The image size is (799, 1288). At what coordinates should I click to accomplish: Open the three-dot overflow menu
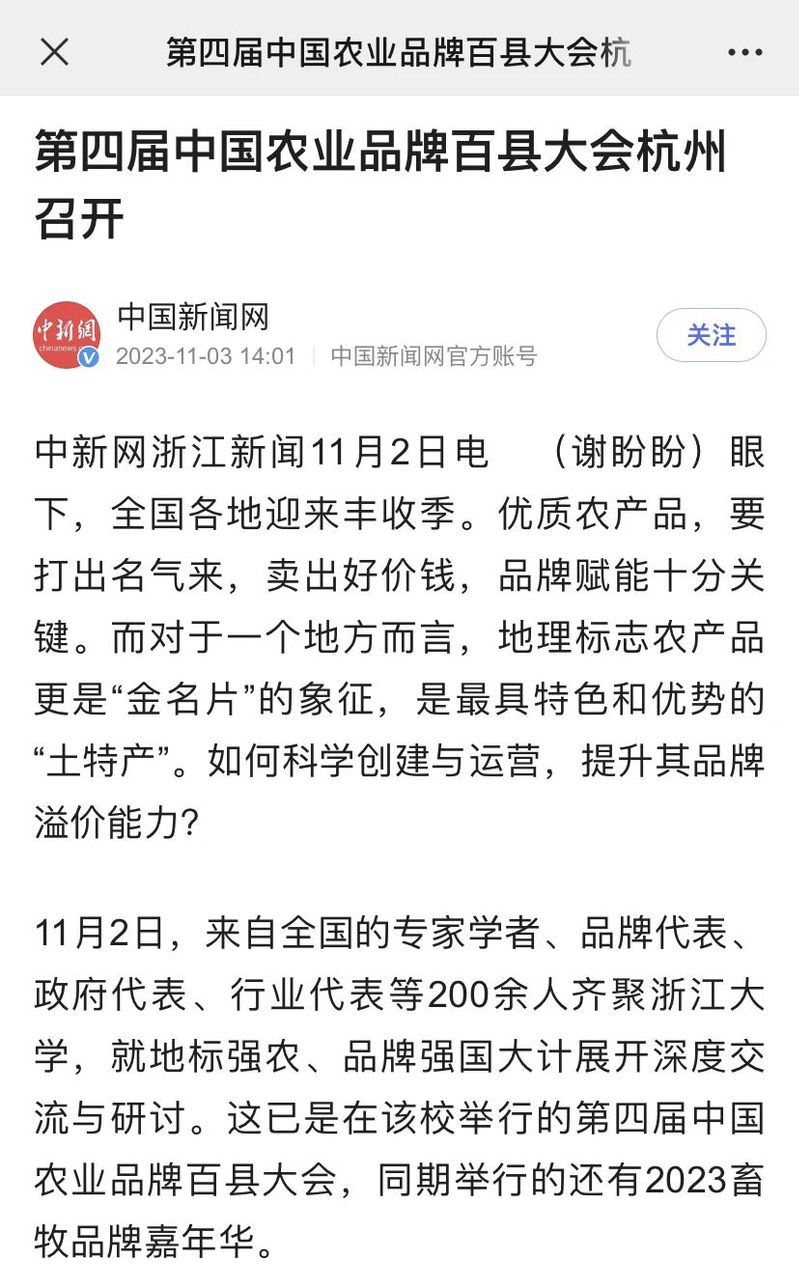point(745,52)
